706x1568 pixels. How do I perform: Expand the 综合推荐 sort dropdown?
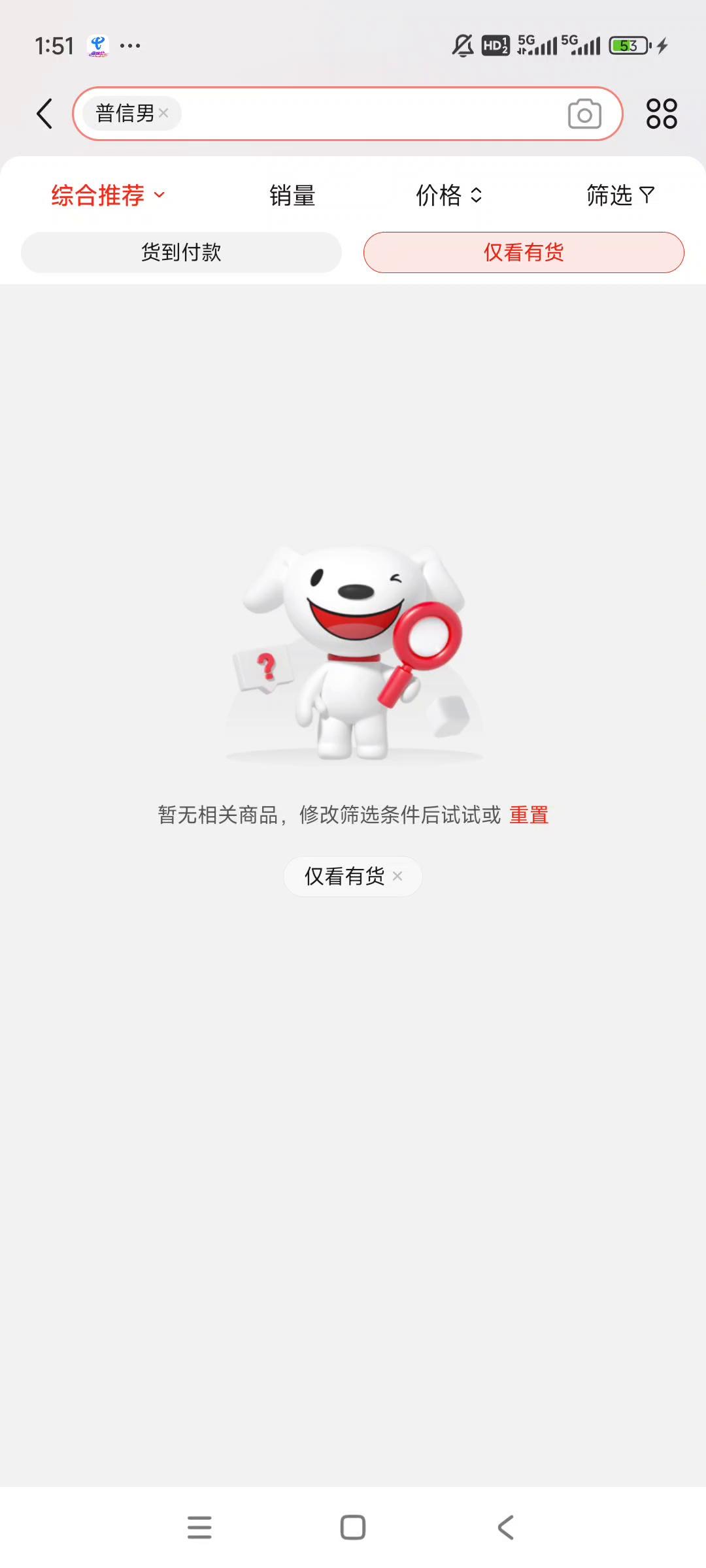pos(109,195)
